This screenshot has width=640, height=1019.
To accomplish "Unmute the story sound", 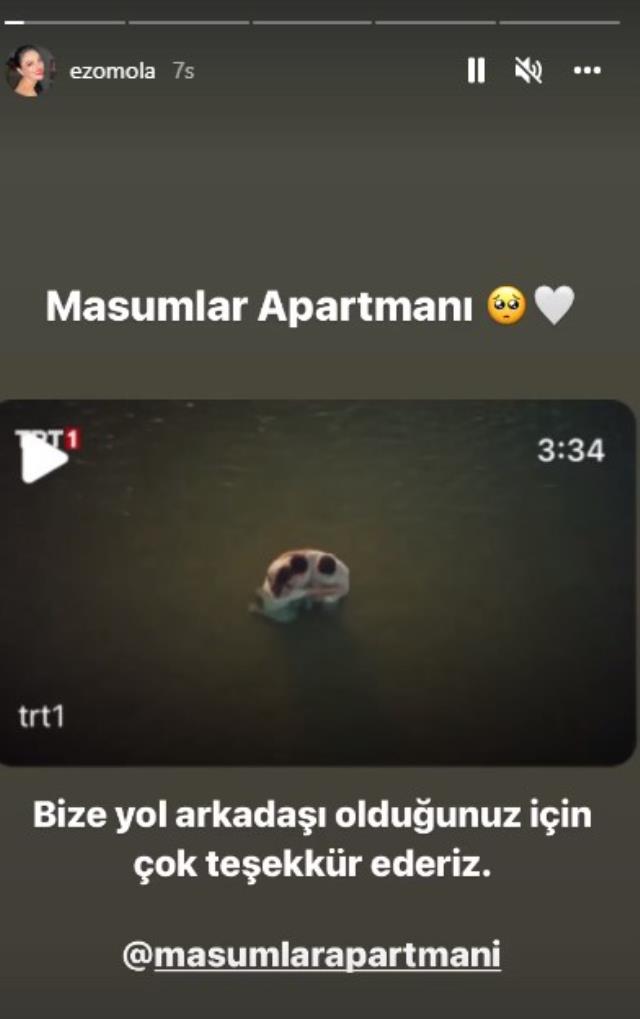I will tap(528, 70).
